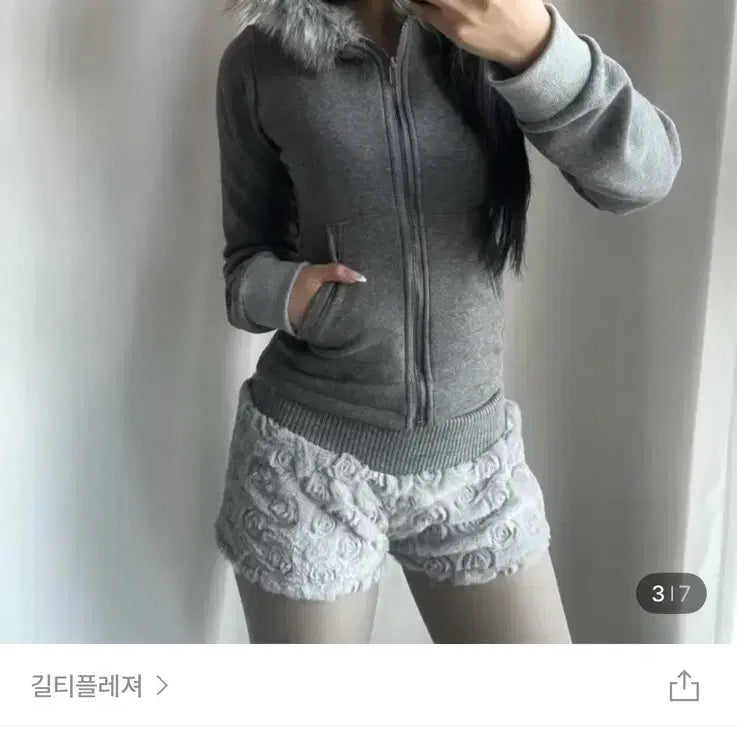
Task: Open the product photo in full view
Action: point(368,320)
